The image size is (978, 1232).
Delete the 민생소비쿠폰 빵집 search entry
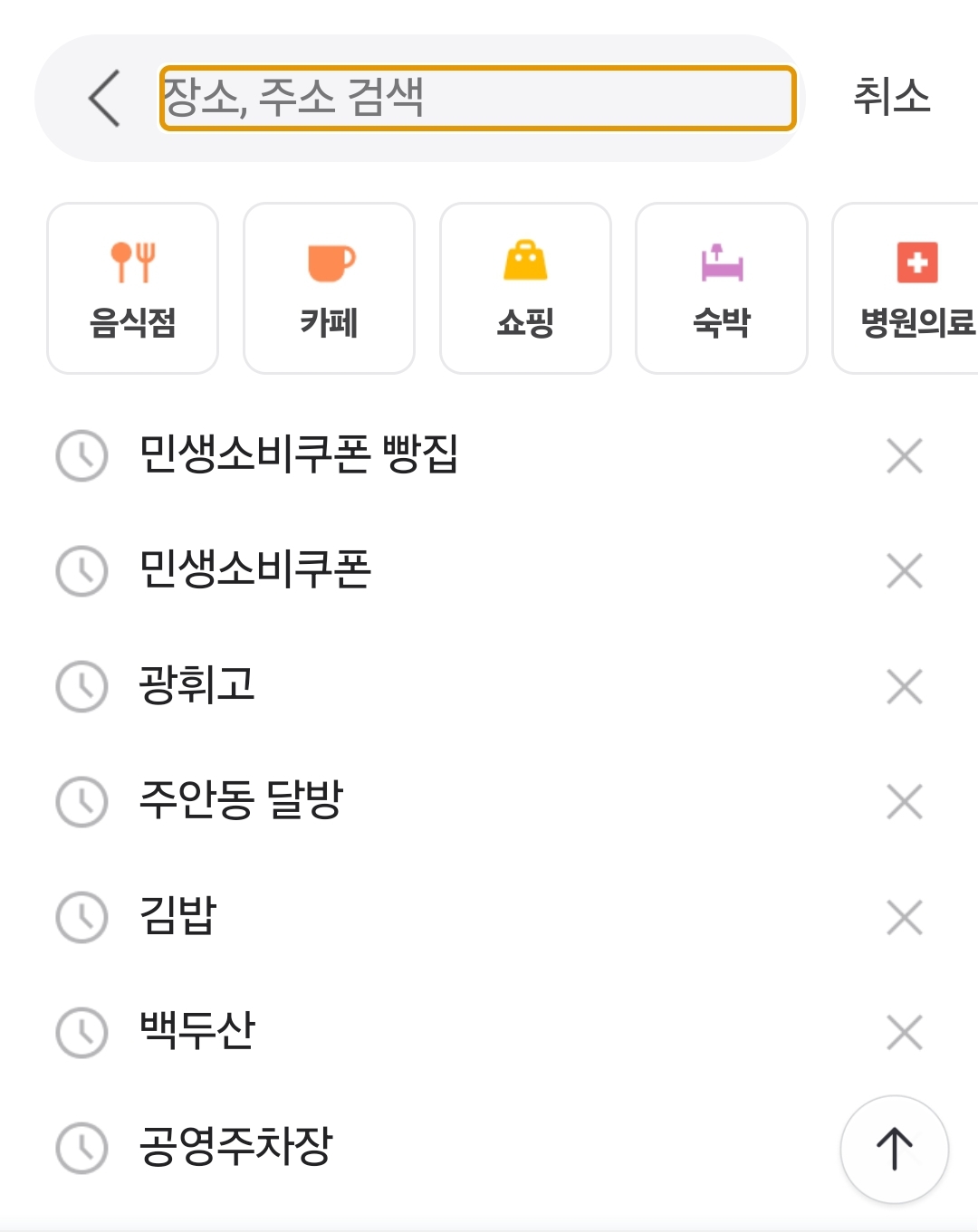(903, 458)
